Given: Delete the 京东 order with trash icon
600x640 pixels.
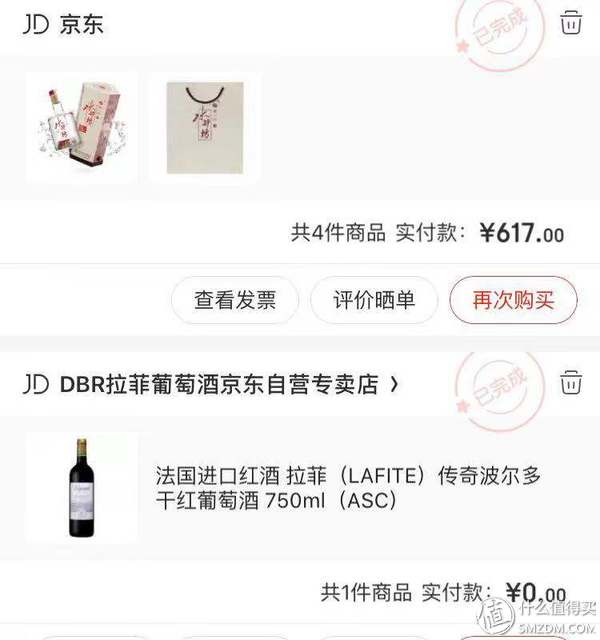Looking at the screenshot, I should pyautogui.click(x=571, y=23).
